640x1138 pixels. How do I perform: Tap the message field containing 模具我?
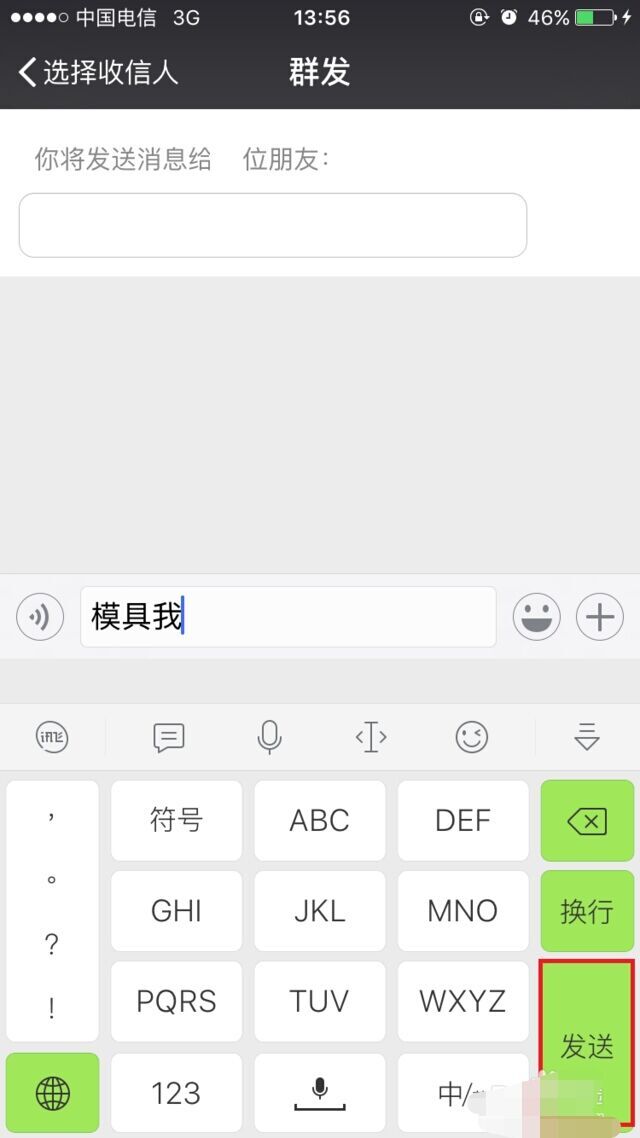[288, 617]
